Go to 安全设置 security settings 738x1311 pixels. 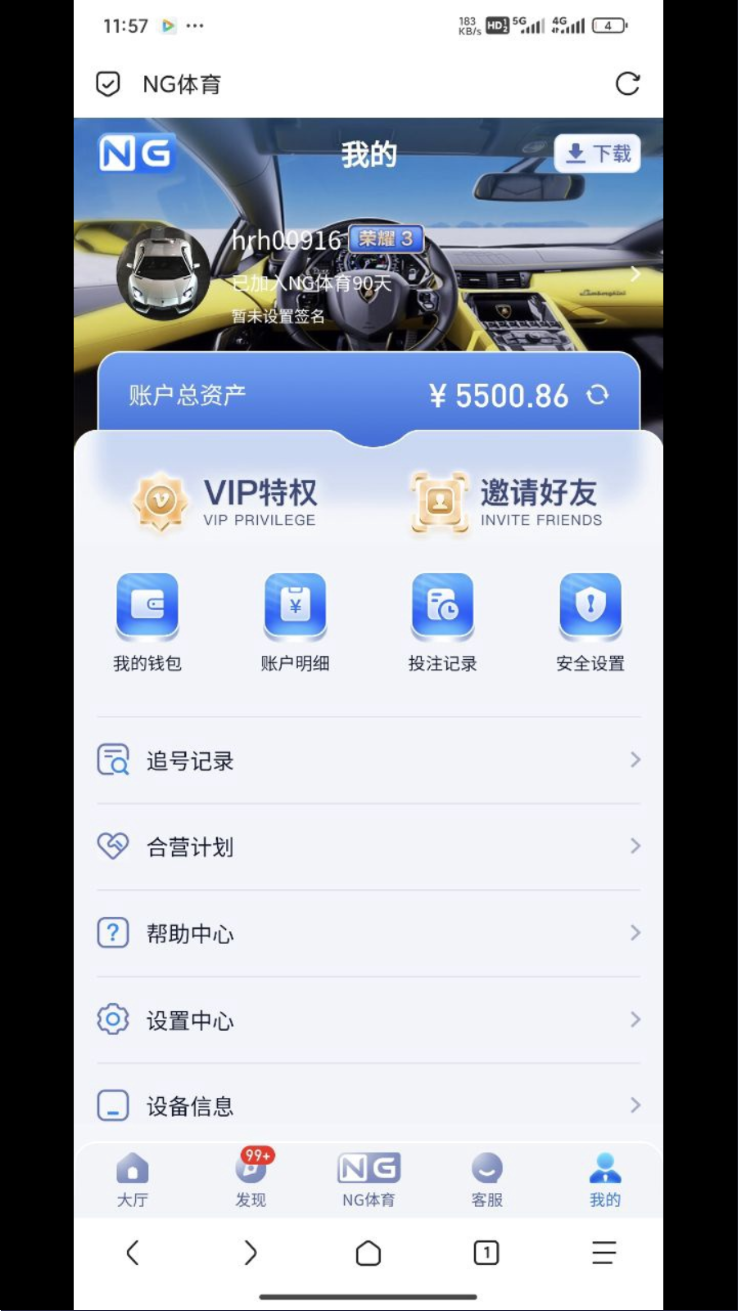coord(590,622)
